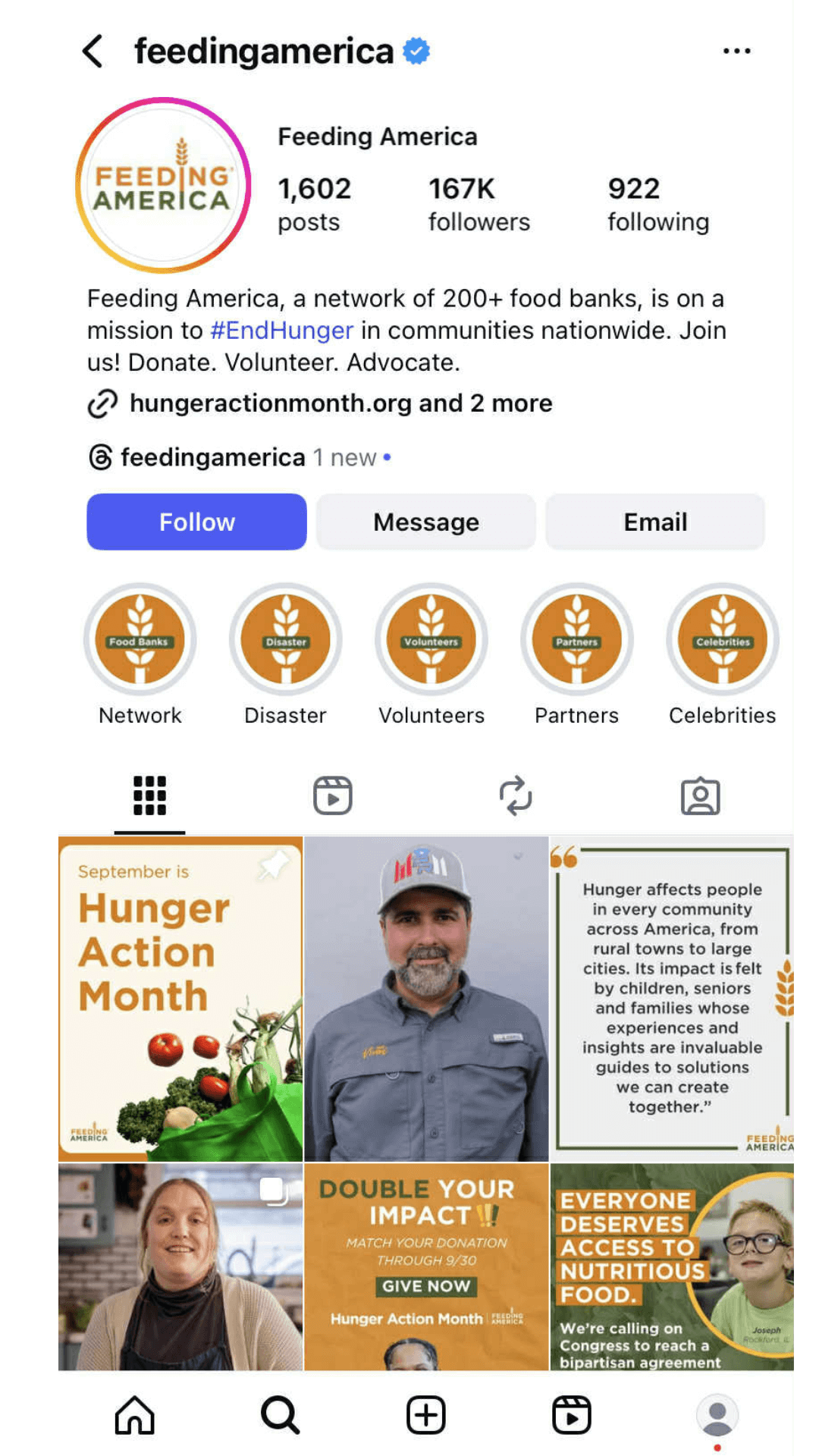Open the Double Your Impact post

pos(426,1266)
